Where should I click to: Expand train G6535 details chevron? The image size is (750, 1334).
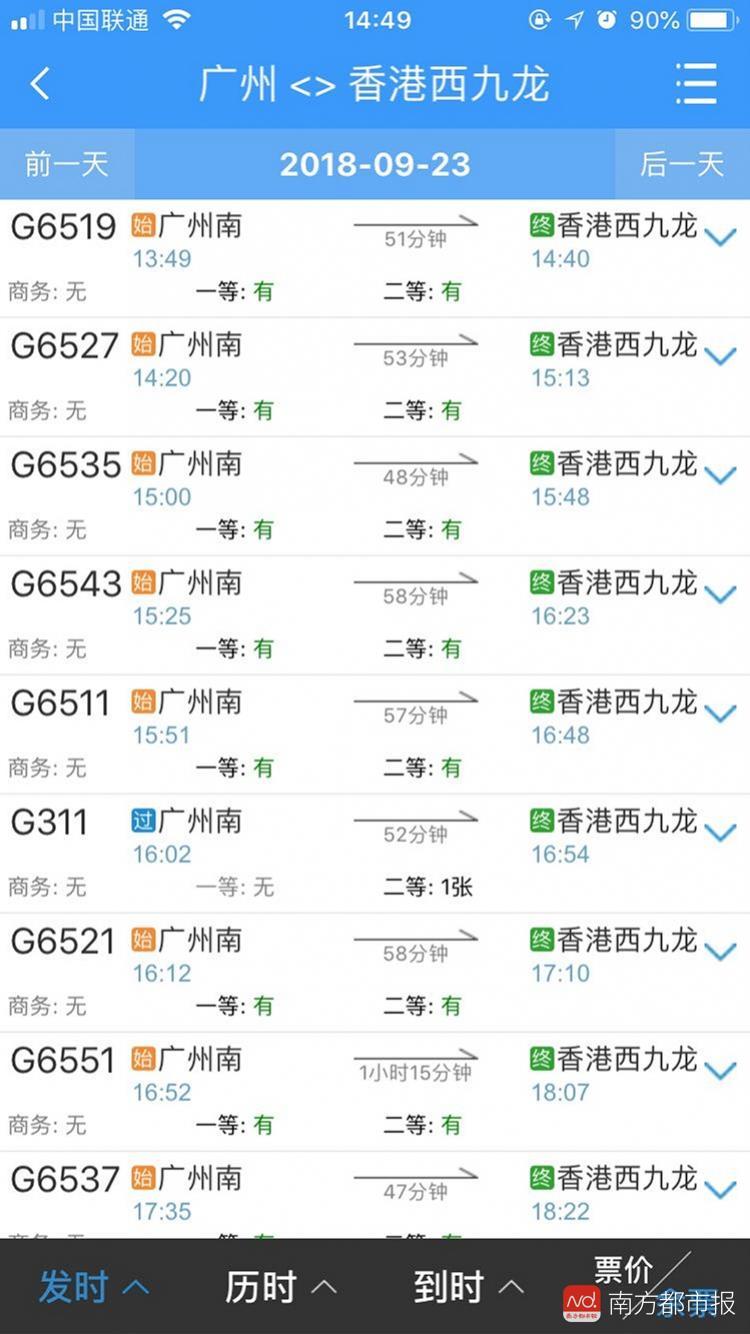[720, 476]
